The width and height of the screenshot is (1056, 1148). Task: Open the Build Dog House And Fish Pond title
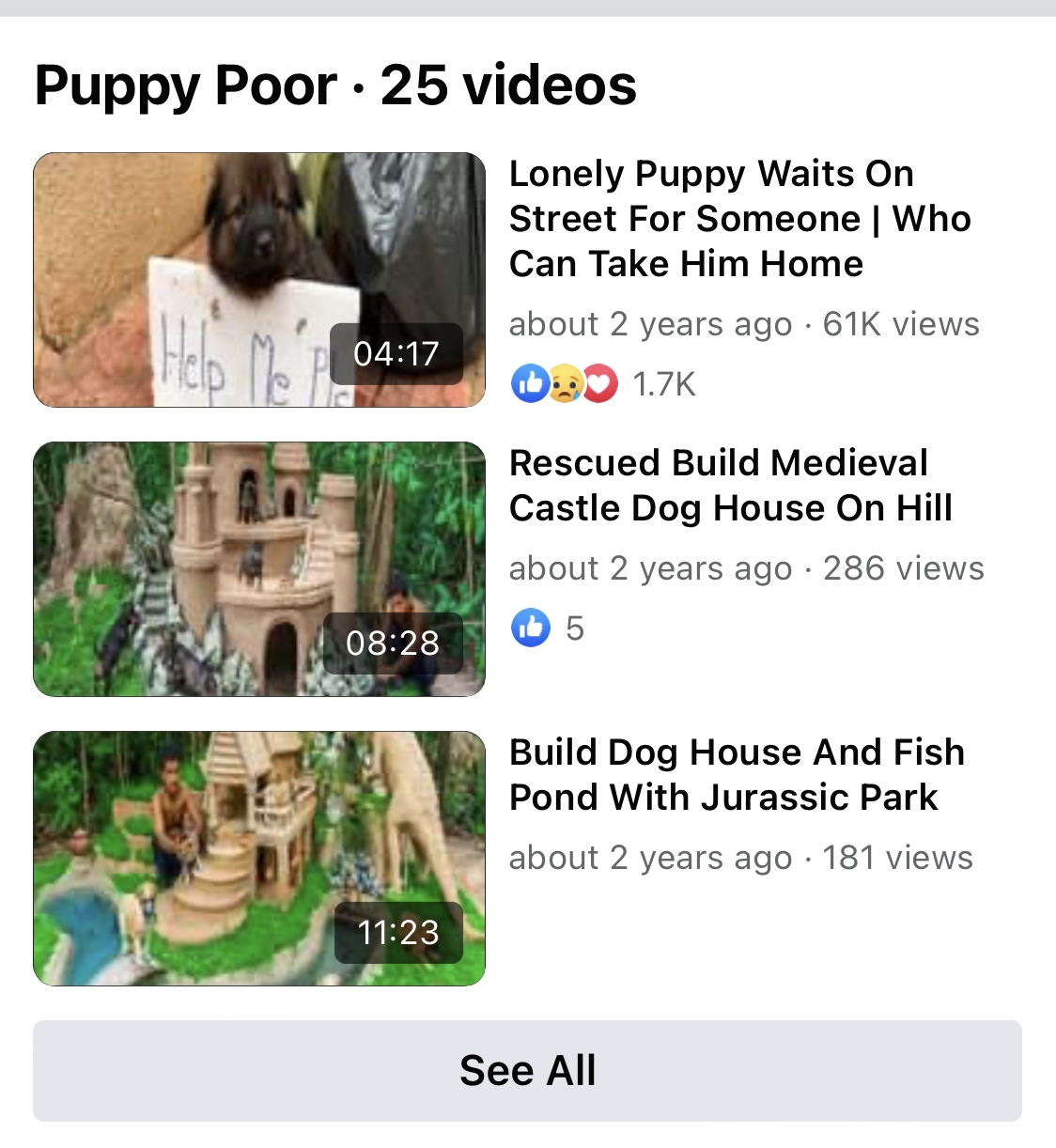coord(737,775)
